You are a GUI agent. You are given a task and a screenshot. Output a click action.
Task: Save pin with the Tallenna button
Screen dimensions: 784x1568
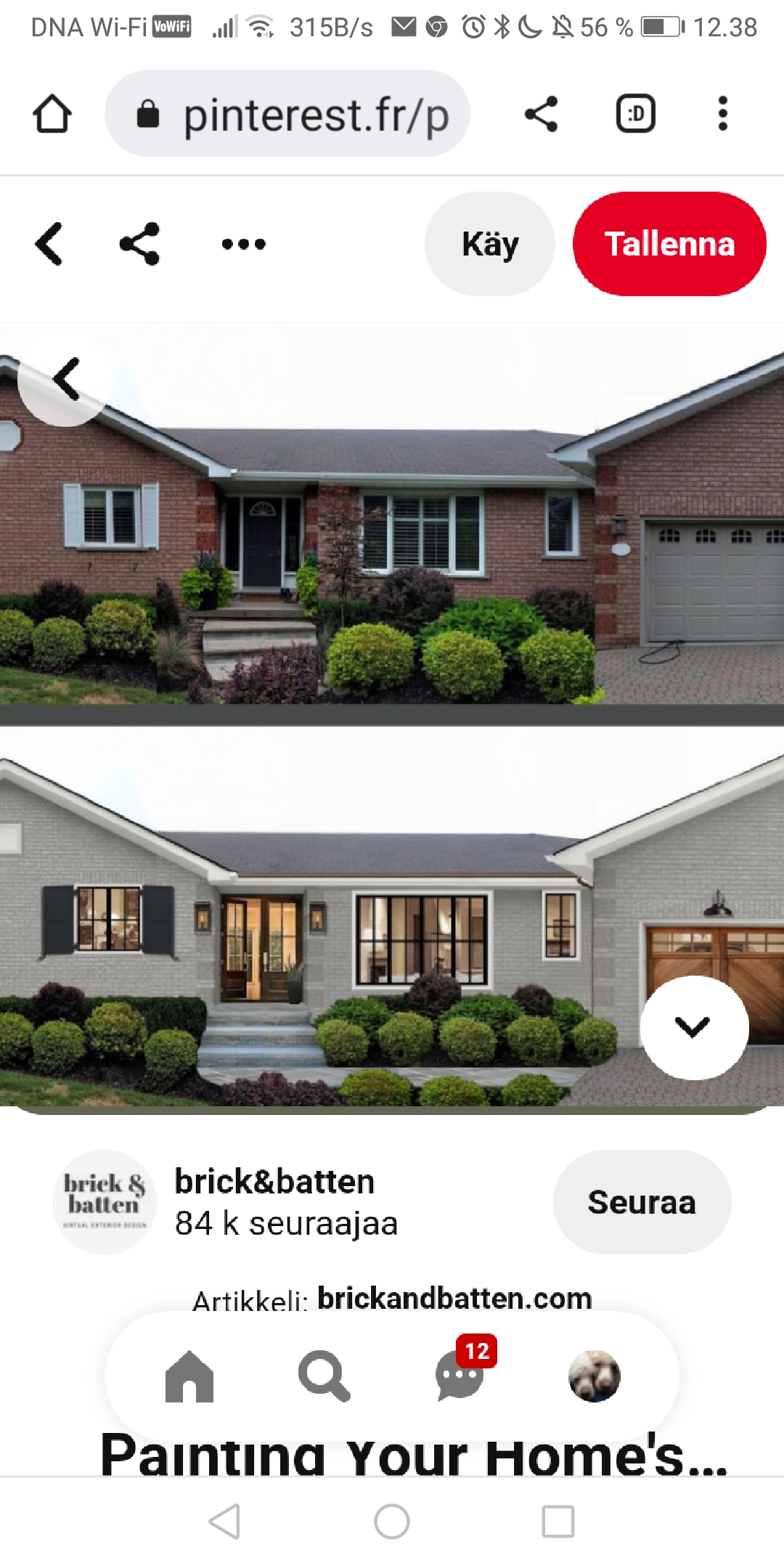coord(669,244)
